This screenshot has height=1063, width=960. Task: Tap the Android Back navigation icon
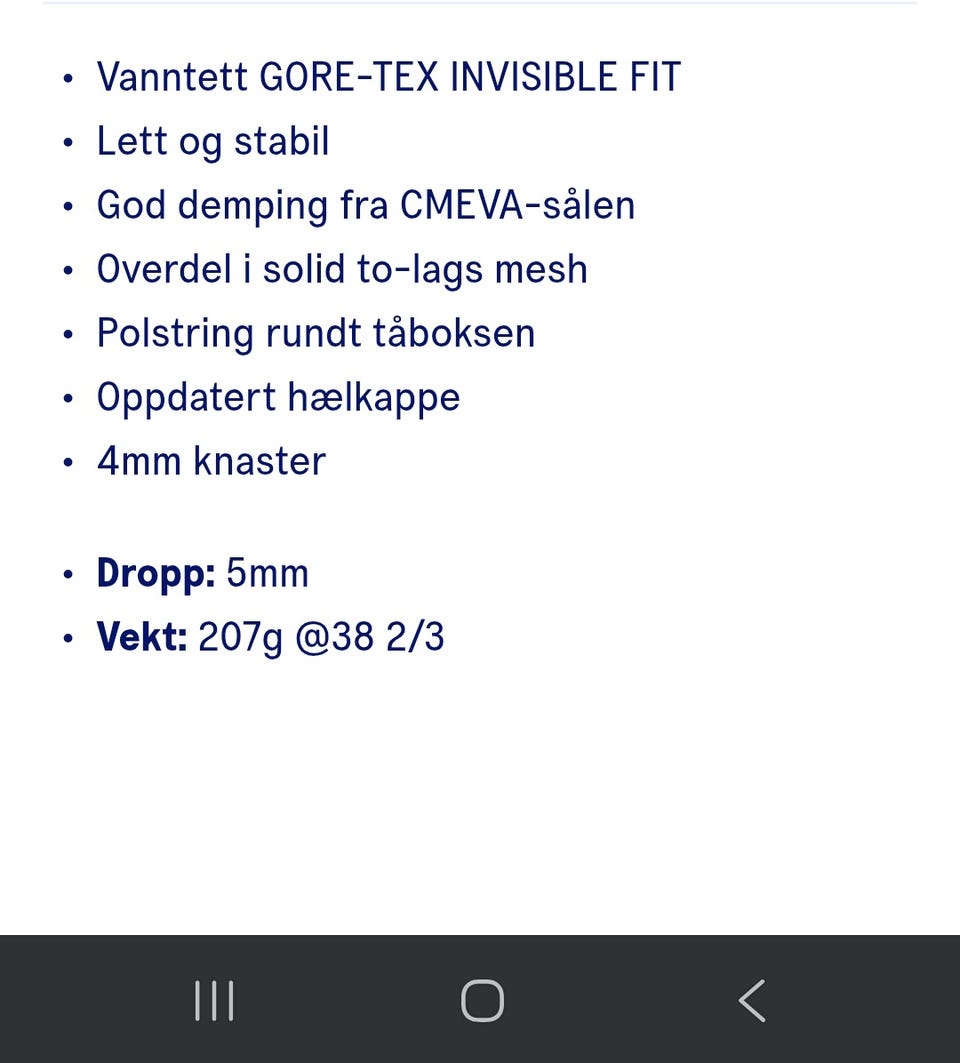[752, 998]
